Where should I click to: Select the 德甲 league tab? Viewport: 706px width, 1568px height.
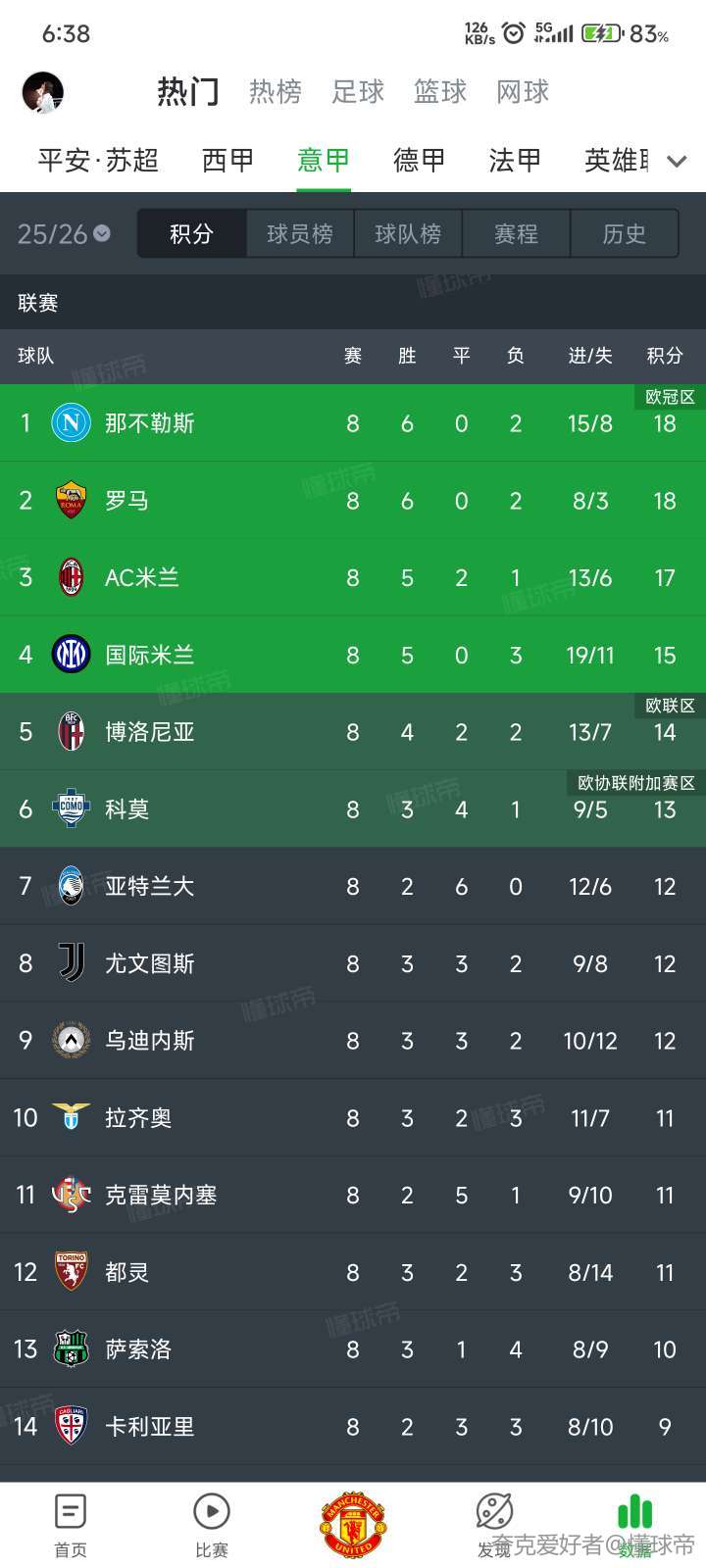[419, 160]
